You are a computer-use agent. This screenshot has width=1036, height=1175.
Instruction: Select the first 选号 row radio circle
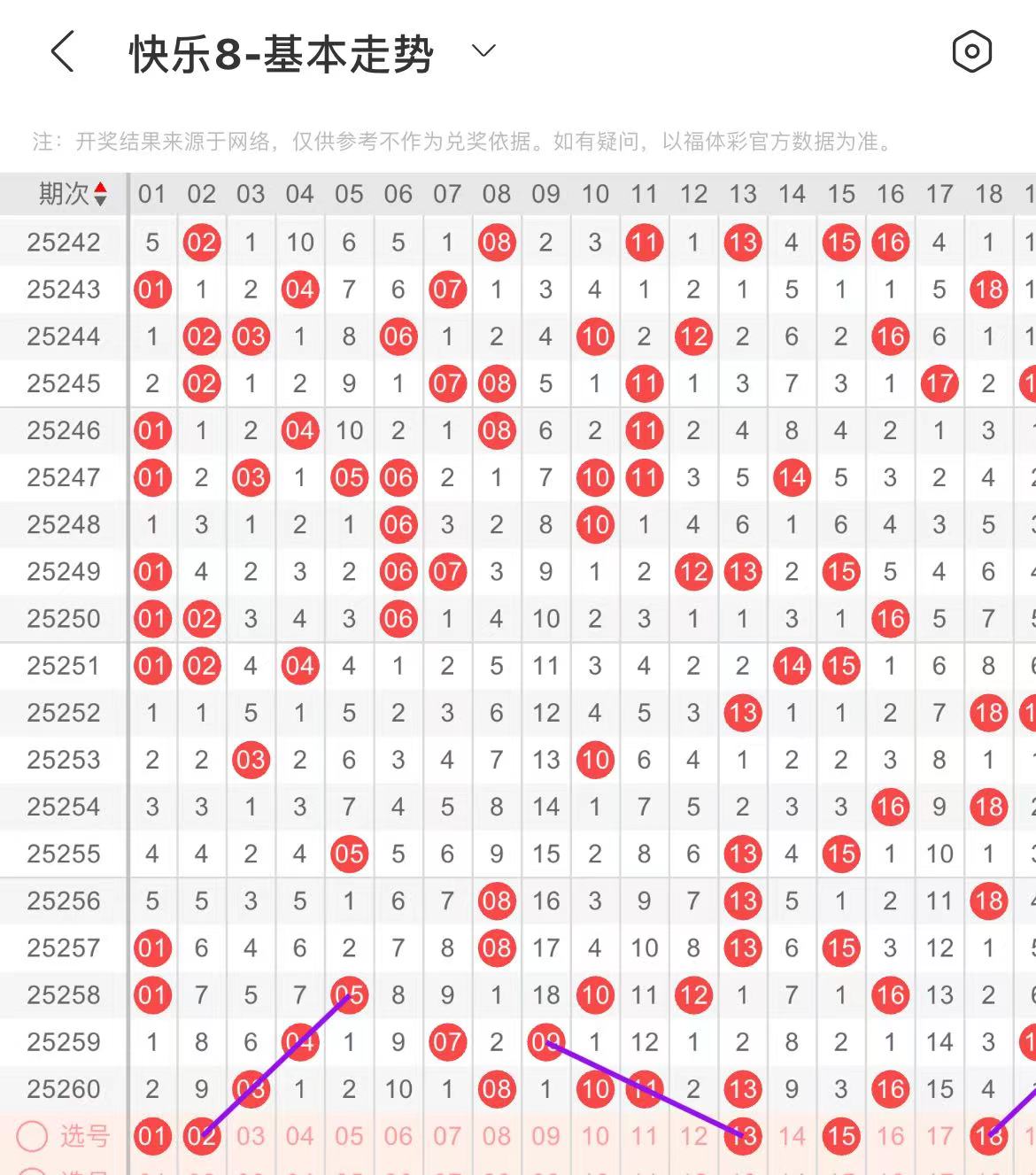[x=32, y=1136]
